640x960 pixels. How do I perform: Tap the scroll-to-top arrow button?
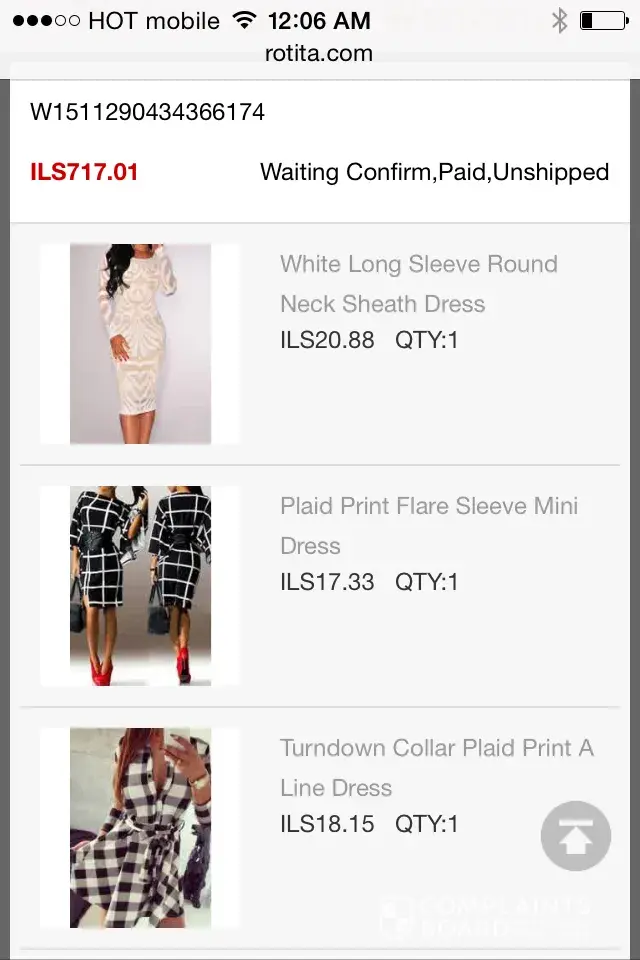575,836
